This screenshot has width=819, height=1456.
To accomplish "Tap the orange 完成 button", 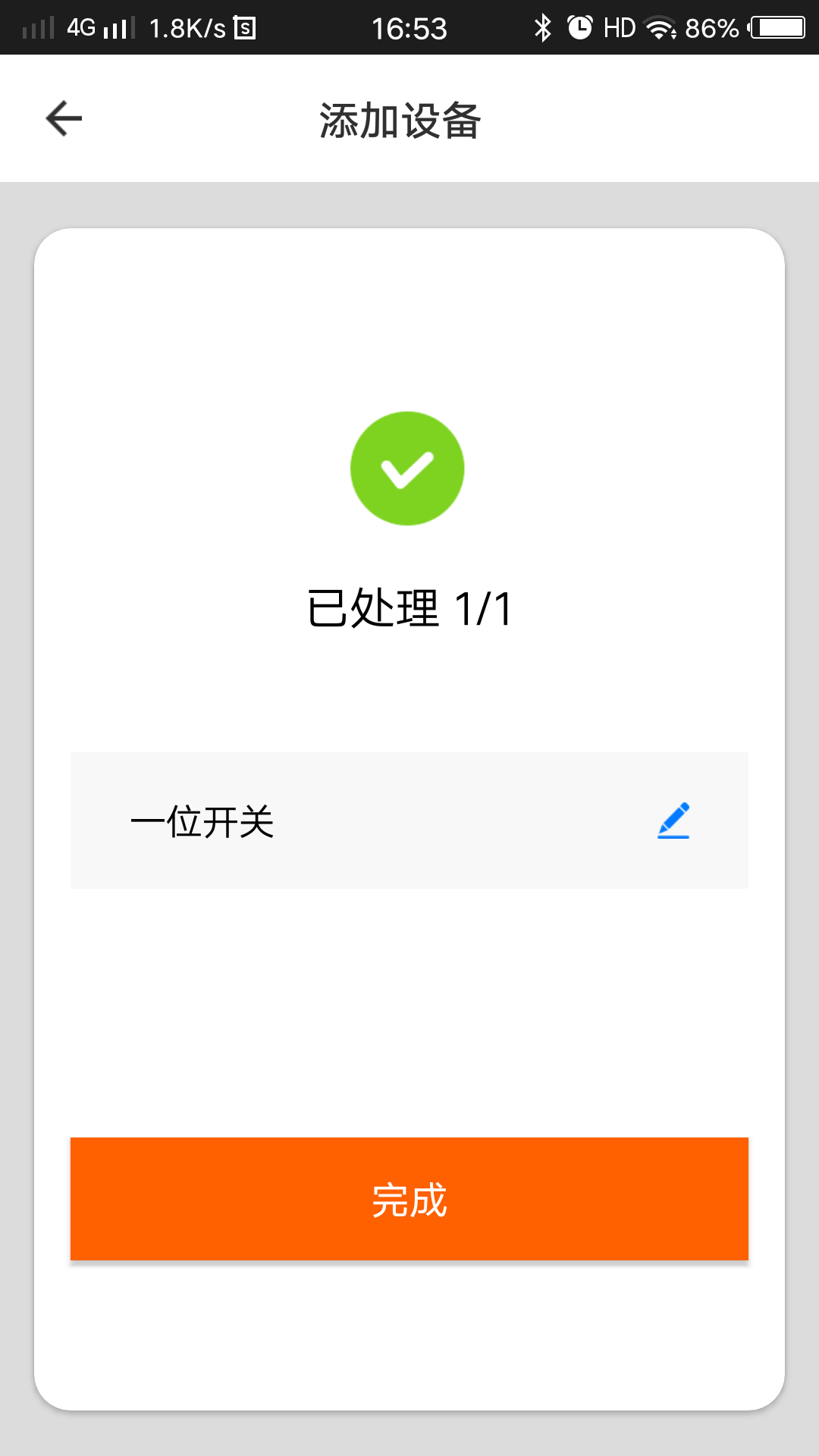I will tap(409, 1199).
